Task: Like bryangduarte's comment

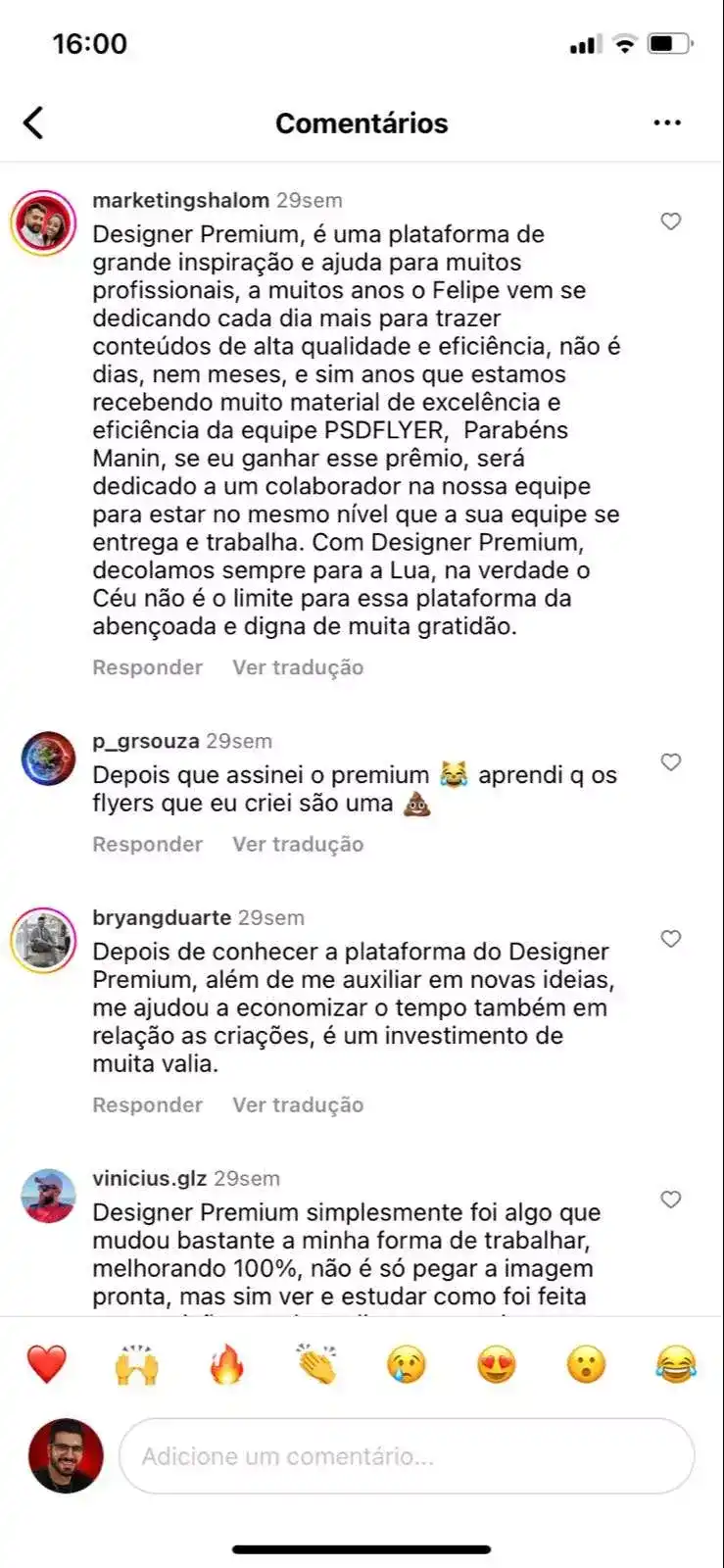Action: (671, 939)
